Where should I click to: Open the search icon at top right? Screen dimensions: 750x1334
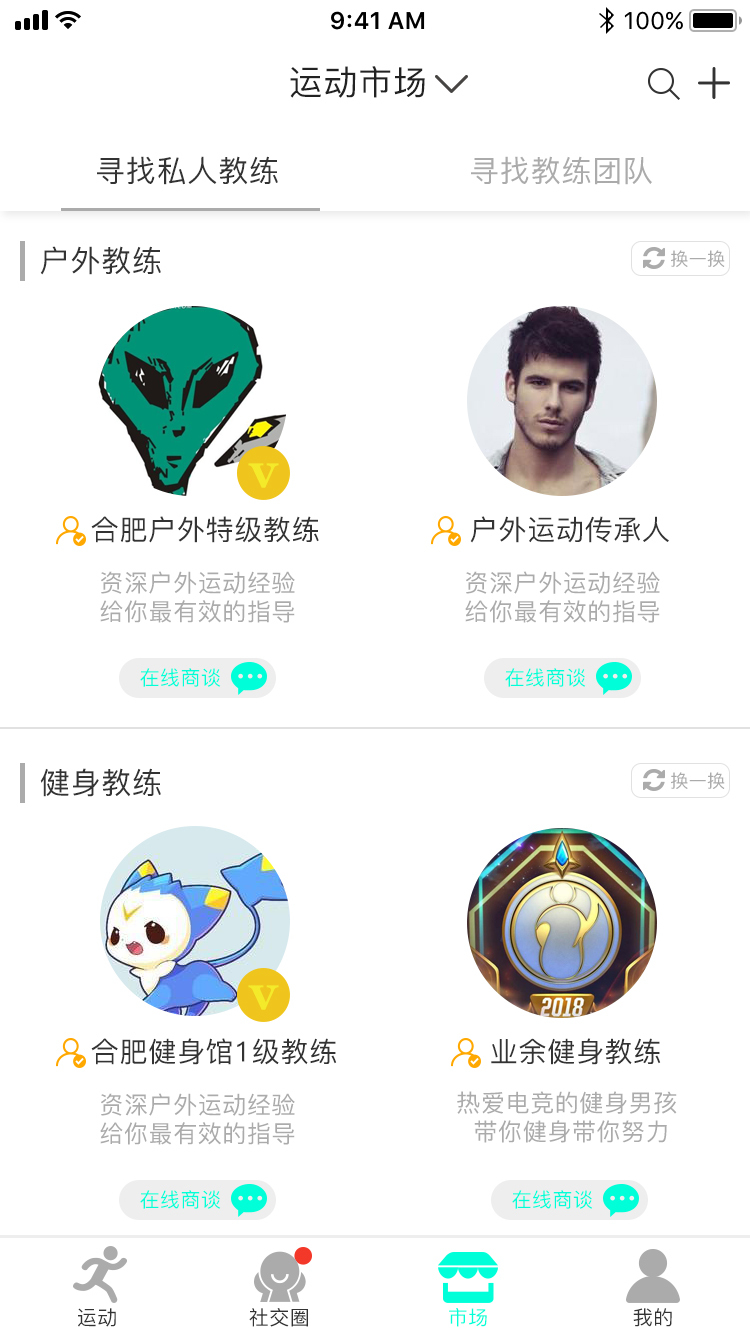tap(663, 84)
